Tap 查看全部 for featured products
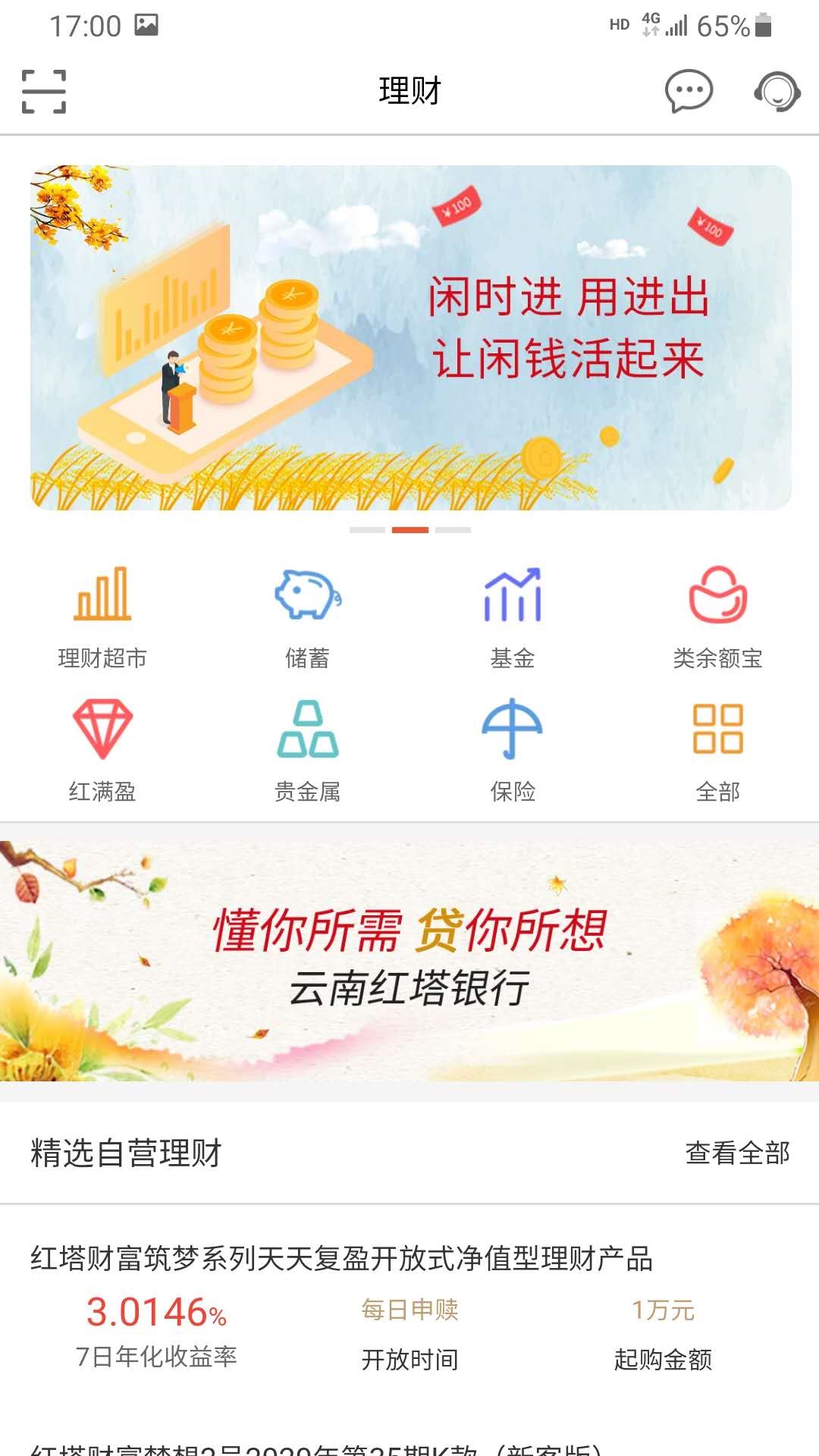Viewport: 819px width, 1456px height. click(x=737, y=1153)
